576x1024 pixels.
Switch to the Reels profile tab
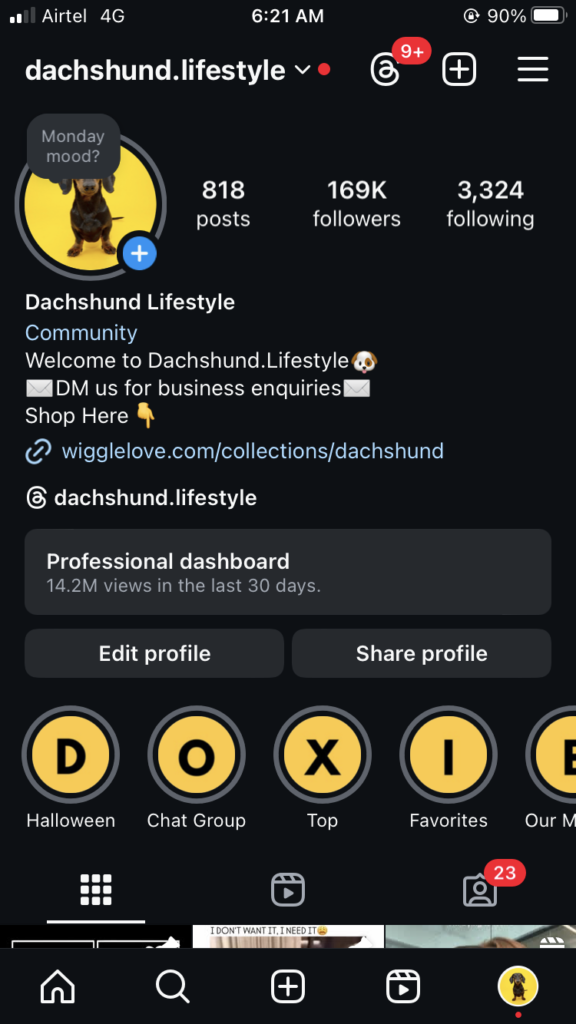pos(288,889)
